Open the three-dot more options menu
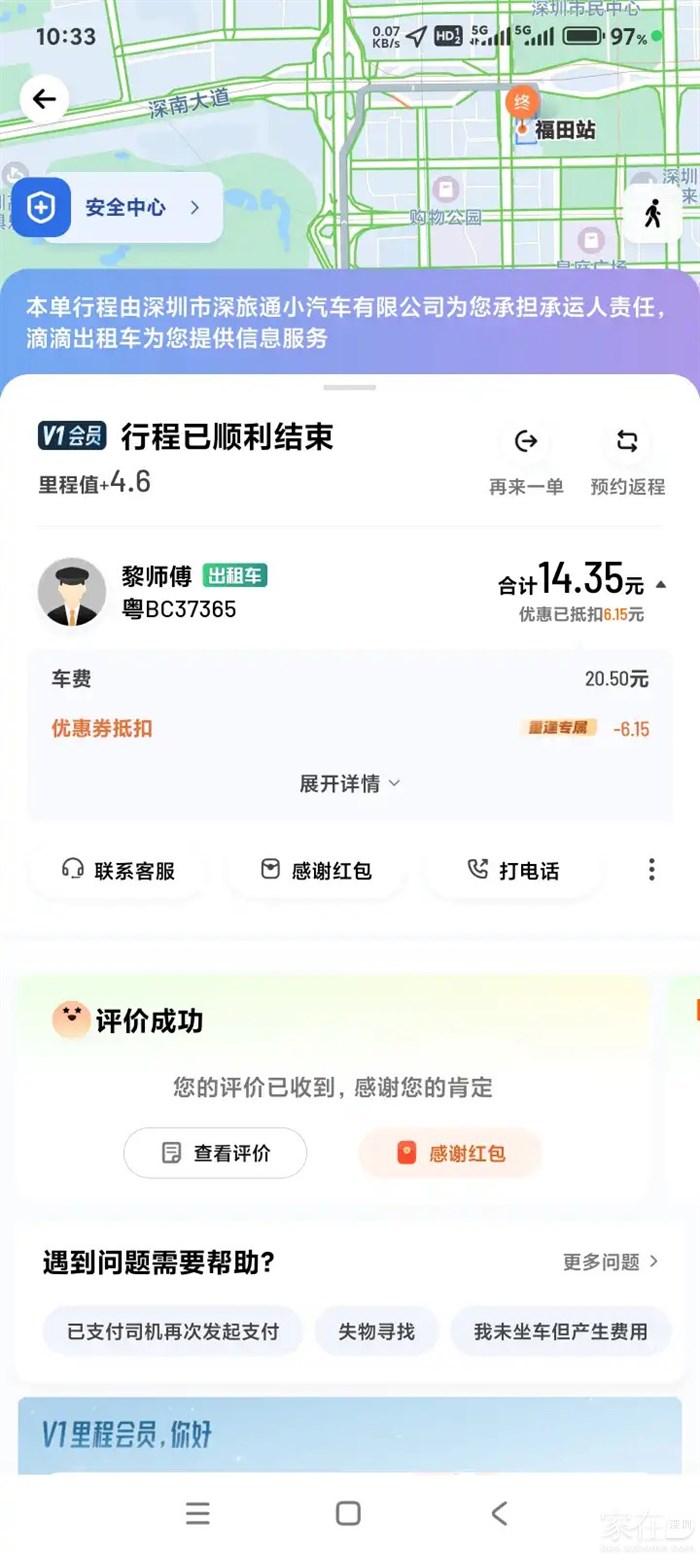This screenshot has height=1555, width=700. (x=651, y=870)
